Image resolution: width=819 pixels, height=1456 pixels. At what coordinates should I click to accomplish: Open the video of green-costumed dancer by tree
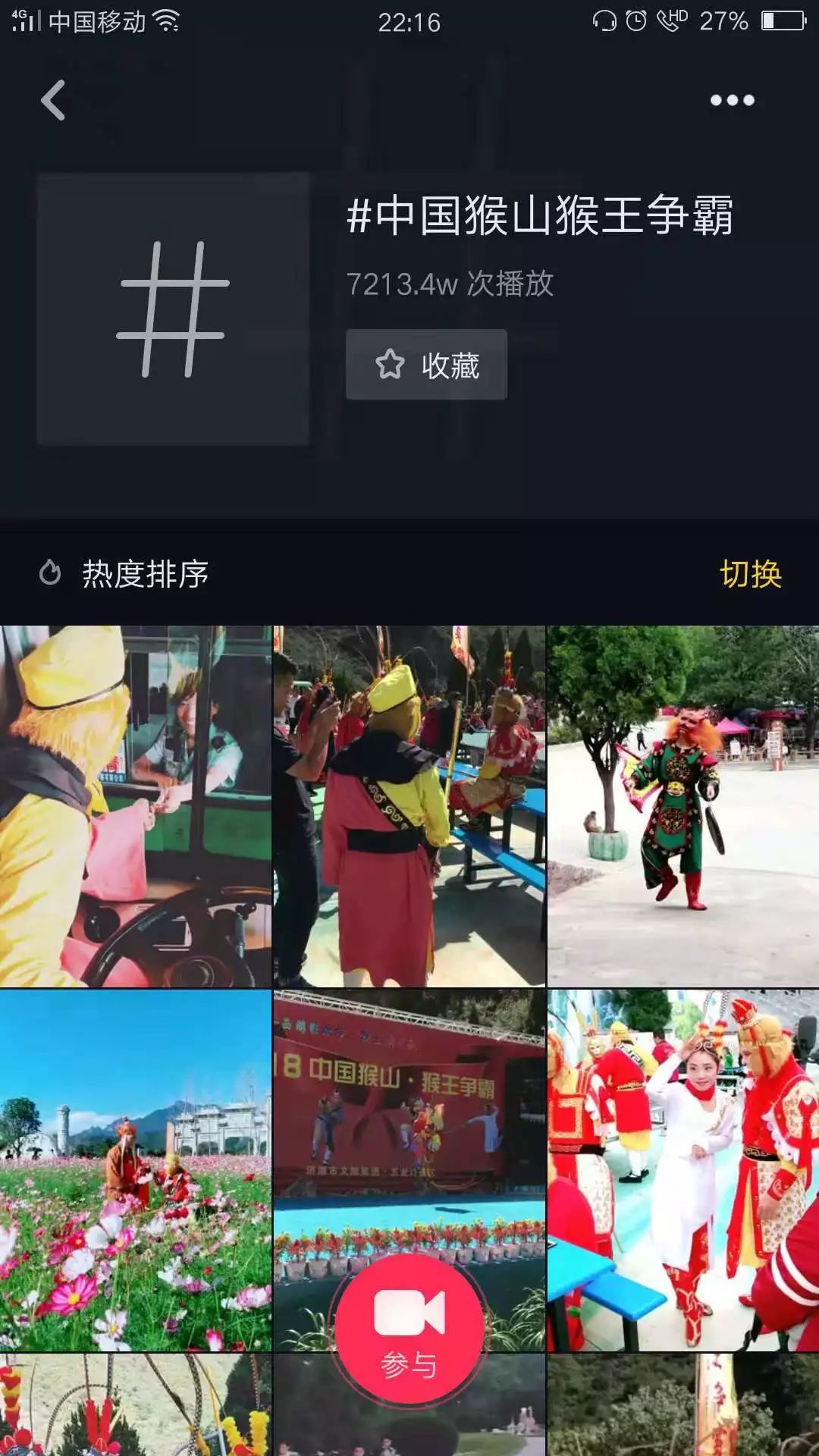[x=682, y=806]
